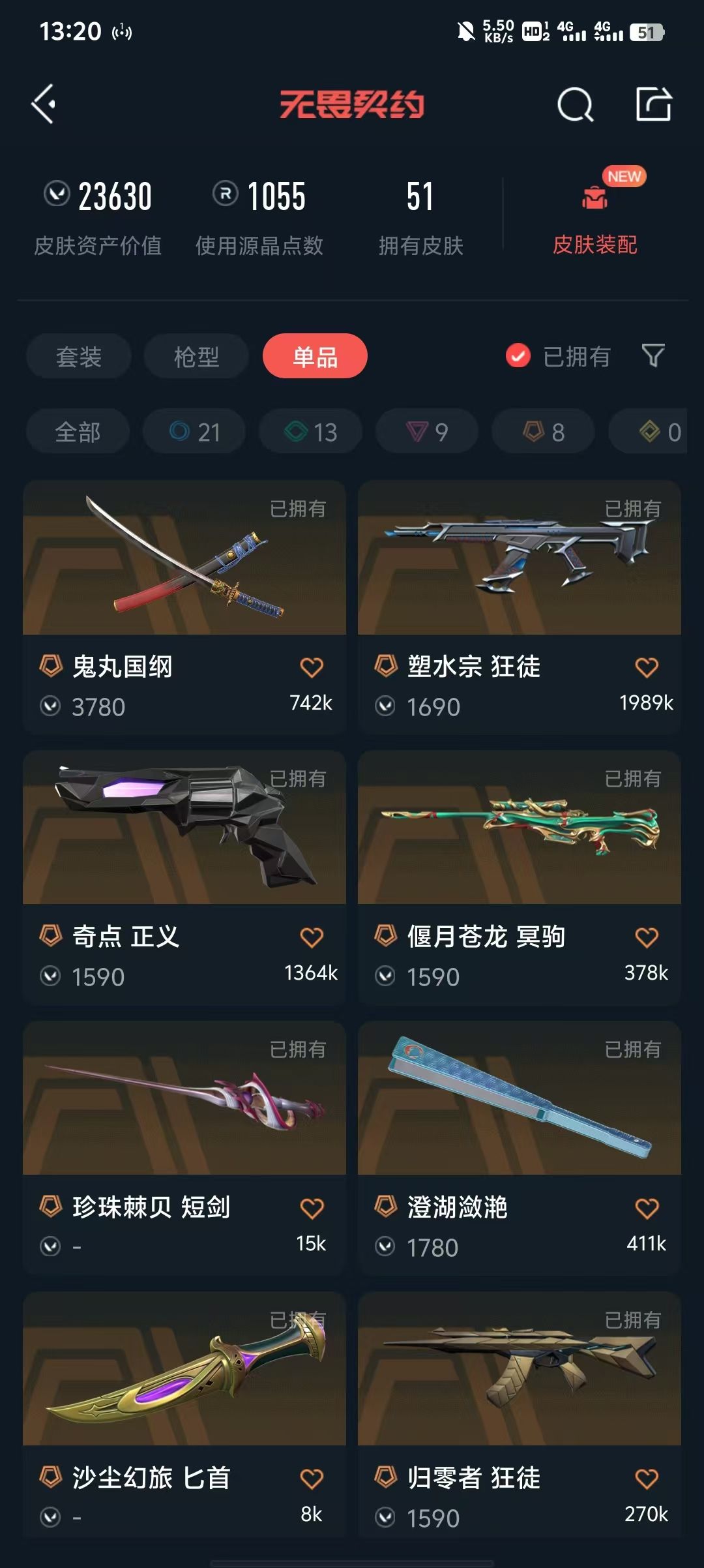Go back using the top-left arrow
The width and height of the screenshot is (704, 1568).
(x=44, y=104)
